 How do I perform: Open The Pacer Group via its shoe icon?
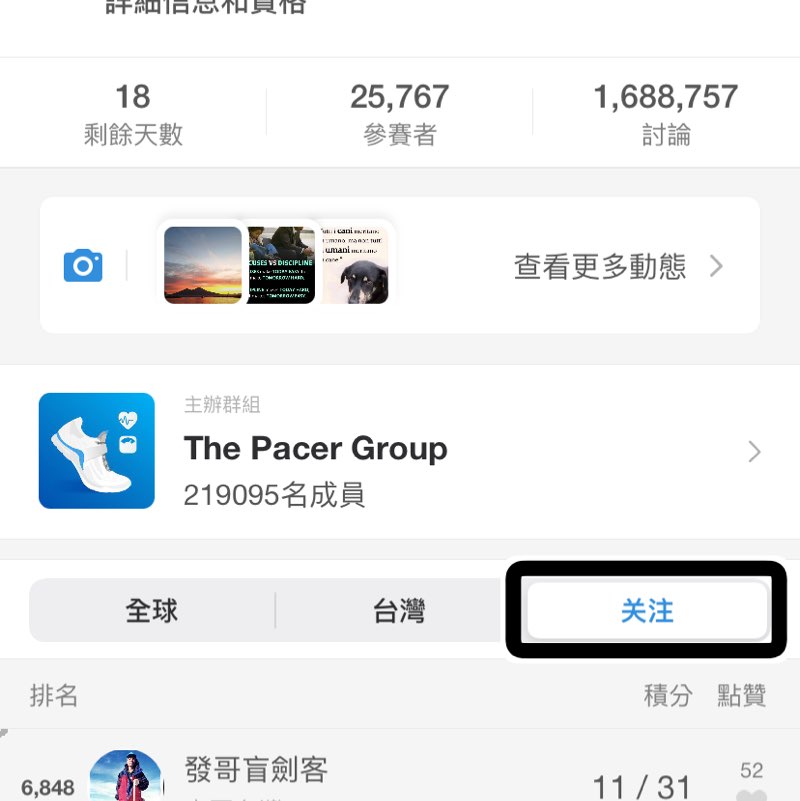coord(96,450)
